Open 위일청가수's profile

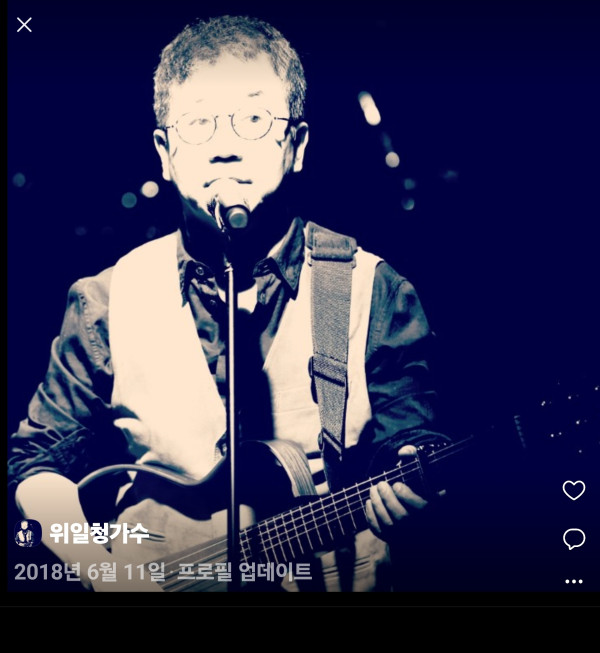coord(98,534)
